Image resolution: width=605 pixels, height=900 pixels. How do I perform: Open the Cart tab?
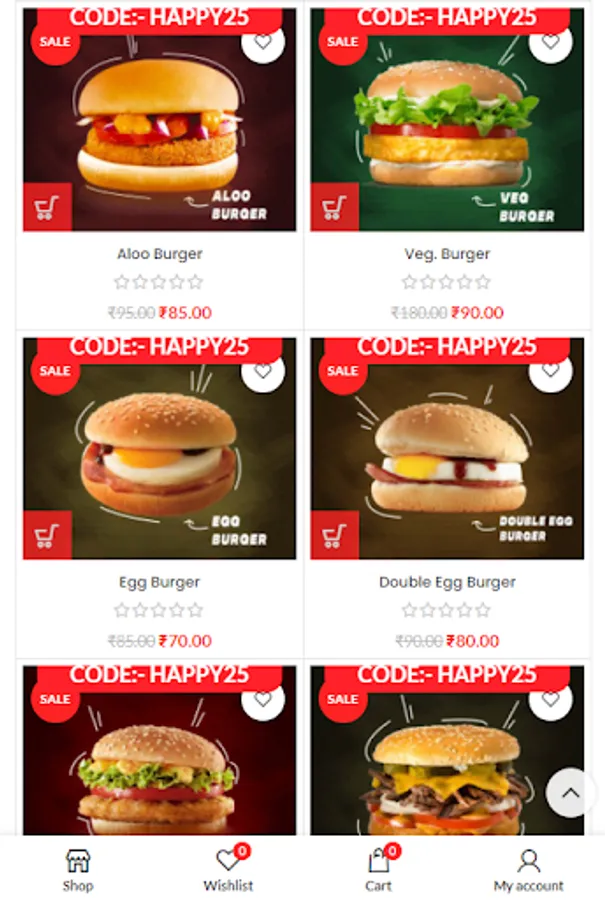pos(379,871)
